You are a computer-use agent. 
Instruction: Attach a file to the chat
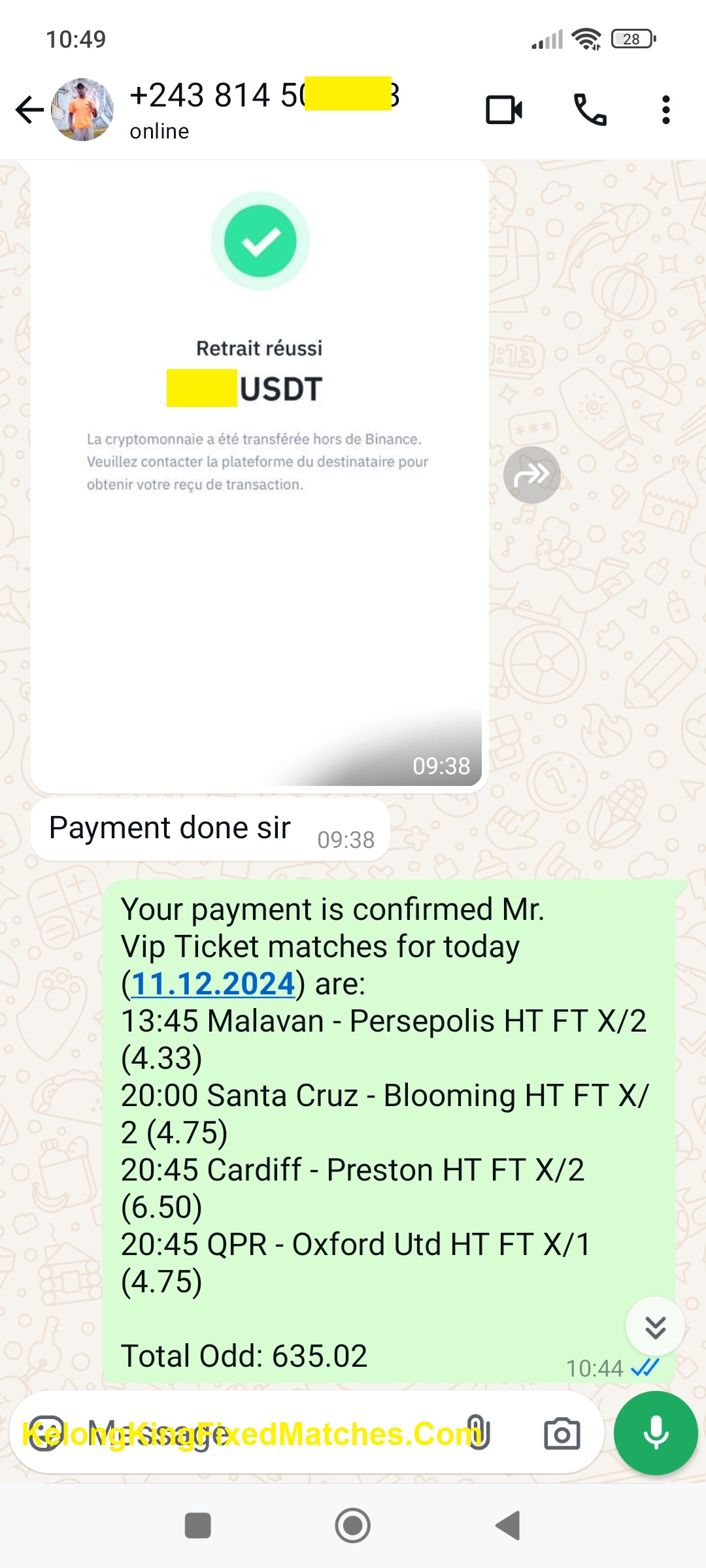[478, 1433]
